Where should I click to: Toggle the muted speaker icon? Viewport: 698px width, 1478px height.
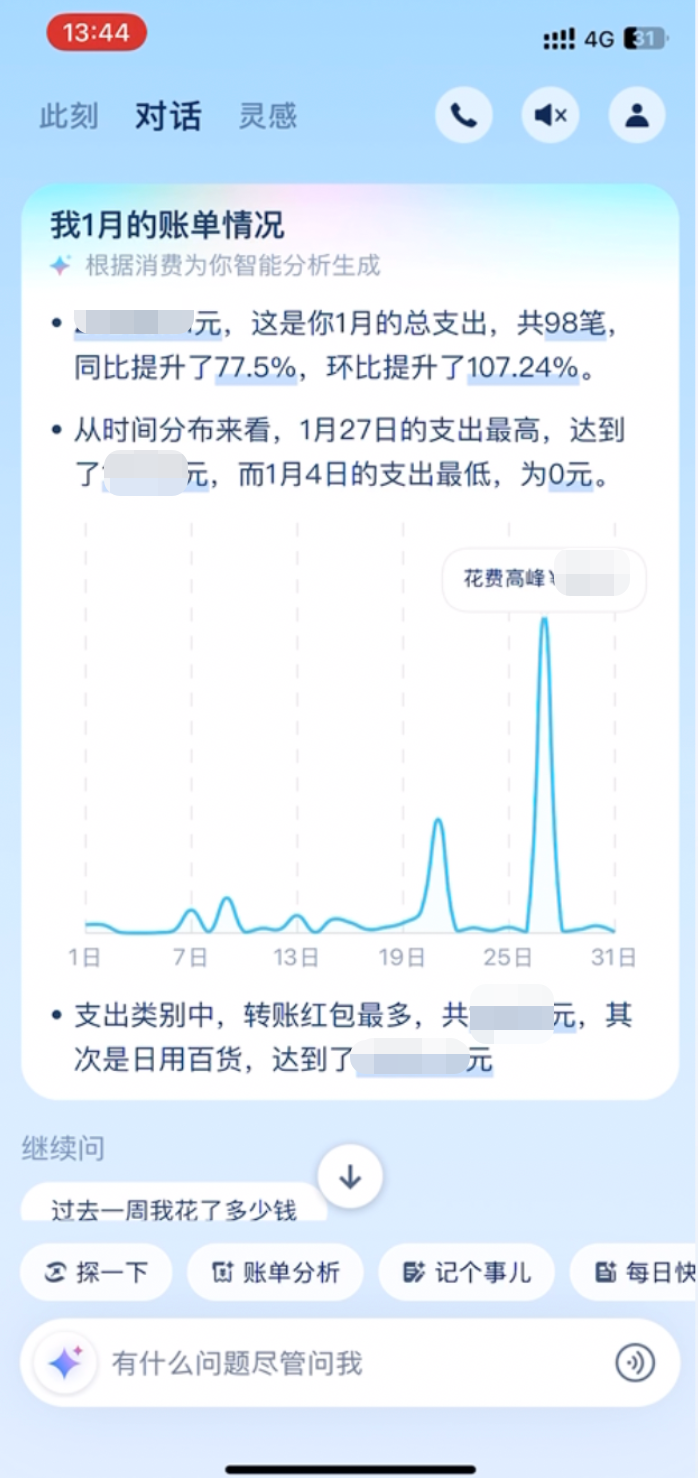(550, 115)
